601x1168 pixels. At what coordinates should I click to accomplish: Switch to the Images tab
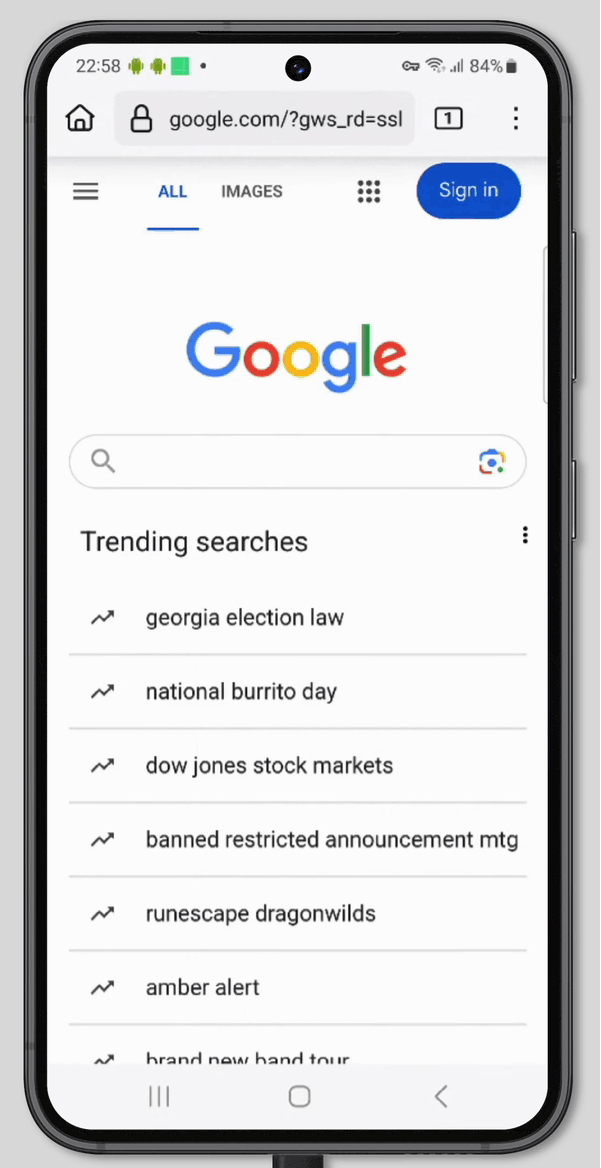click(251, 191)
